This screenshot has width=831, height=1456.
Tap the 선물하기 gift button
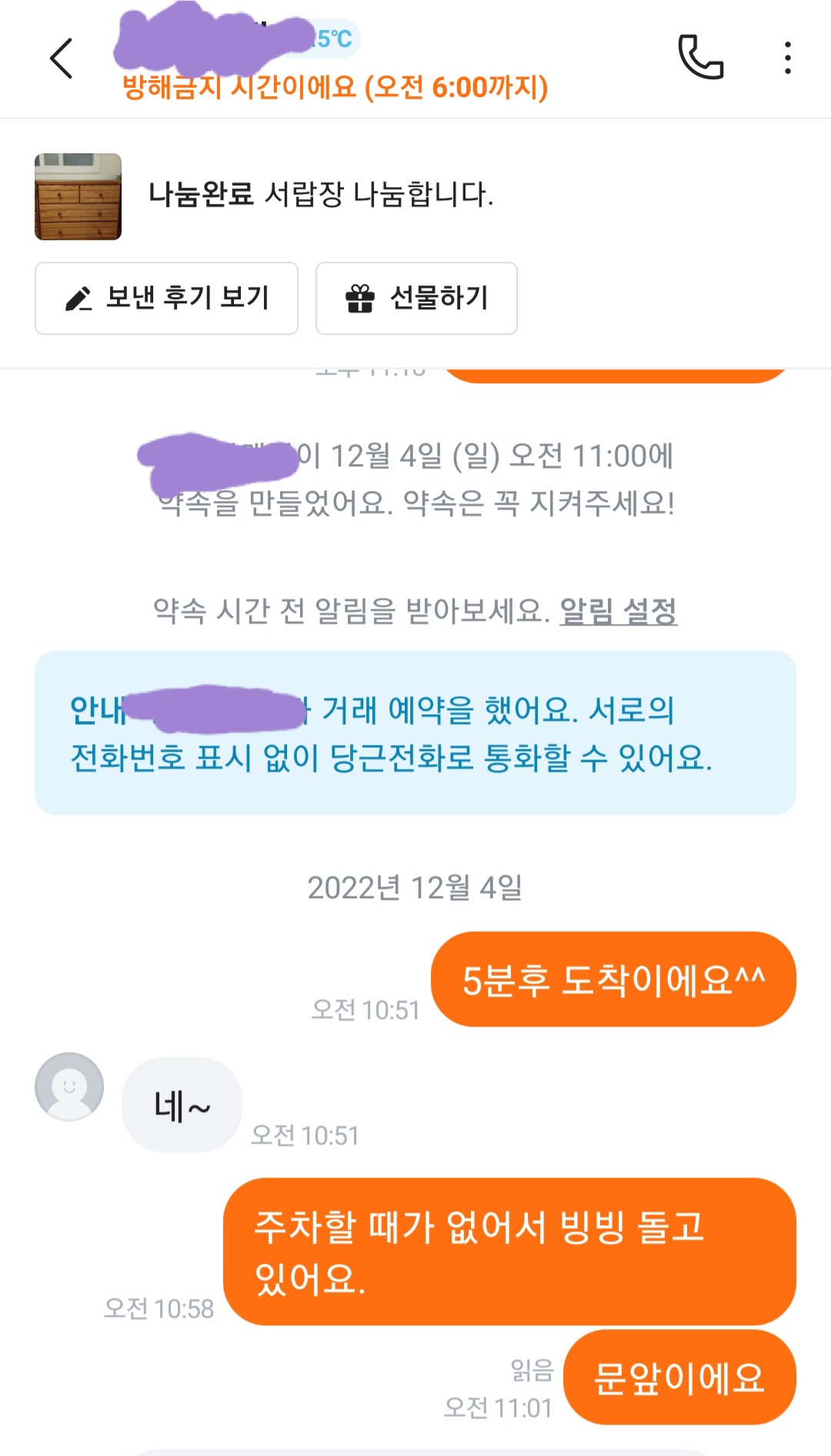pos(416,299)
